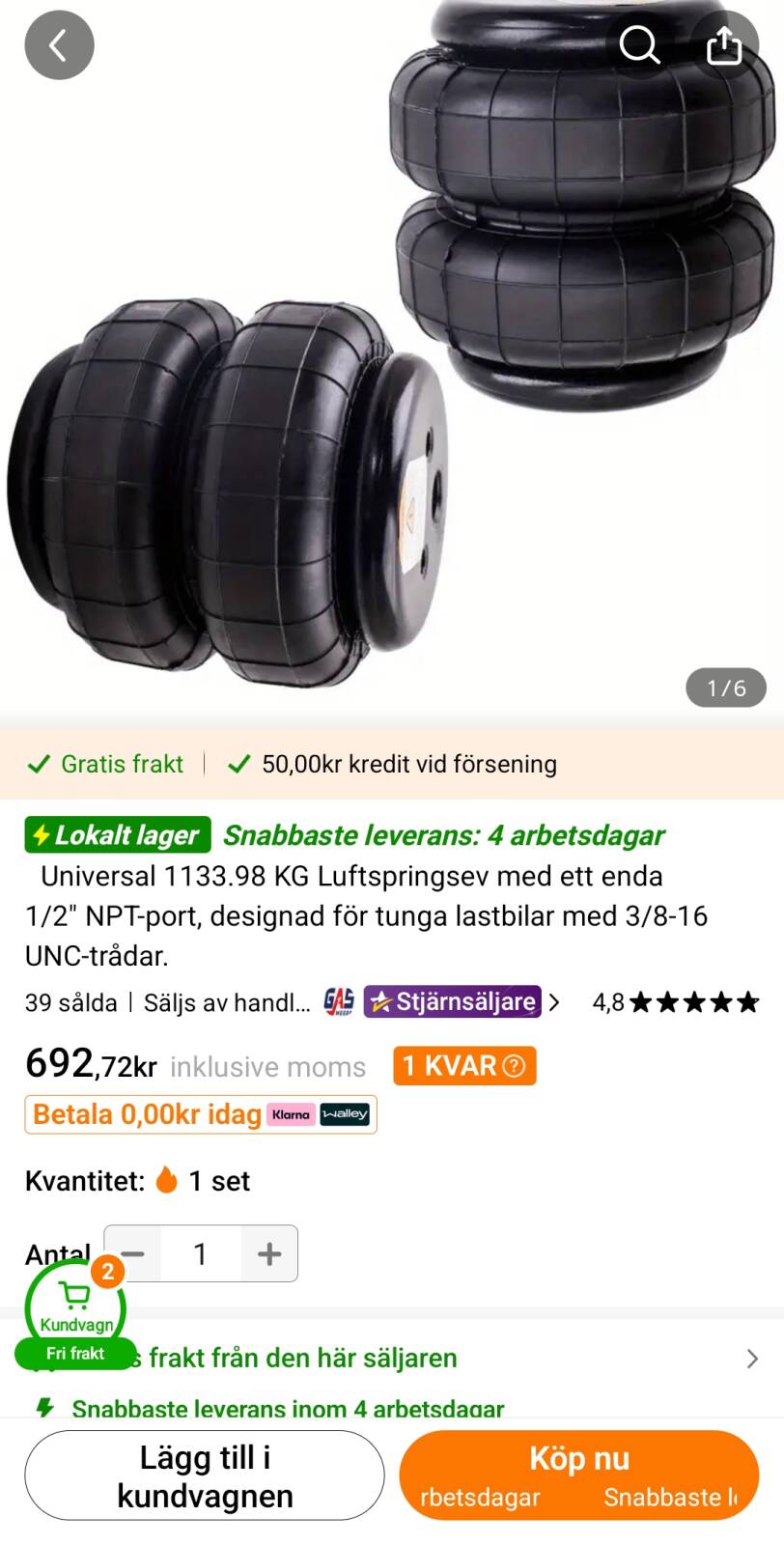The image size is (784, 1545).
Task: Increase quantity with the plus button
Action: 269,1253
